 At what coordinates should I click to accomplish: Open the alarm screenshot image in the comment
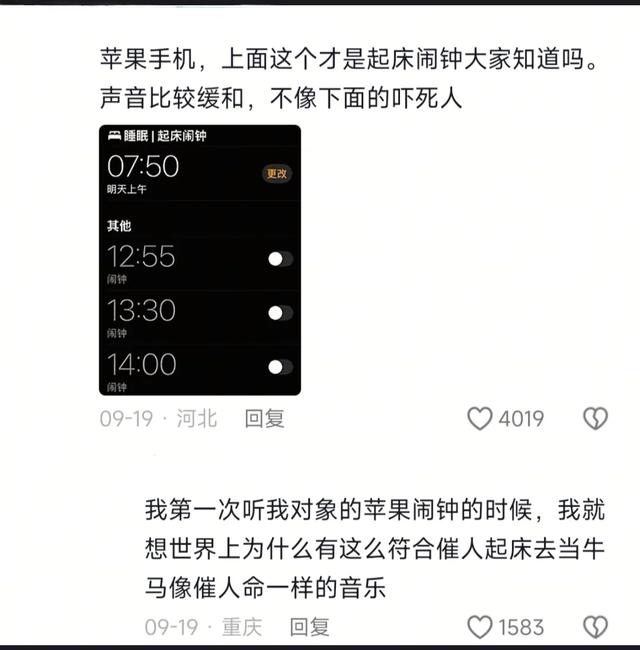coord(199,260)
